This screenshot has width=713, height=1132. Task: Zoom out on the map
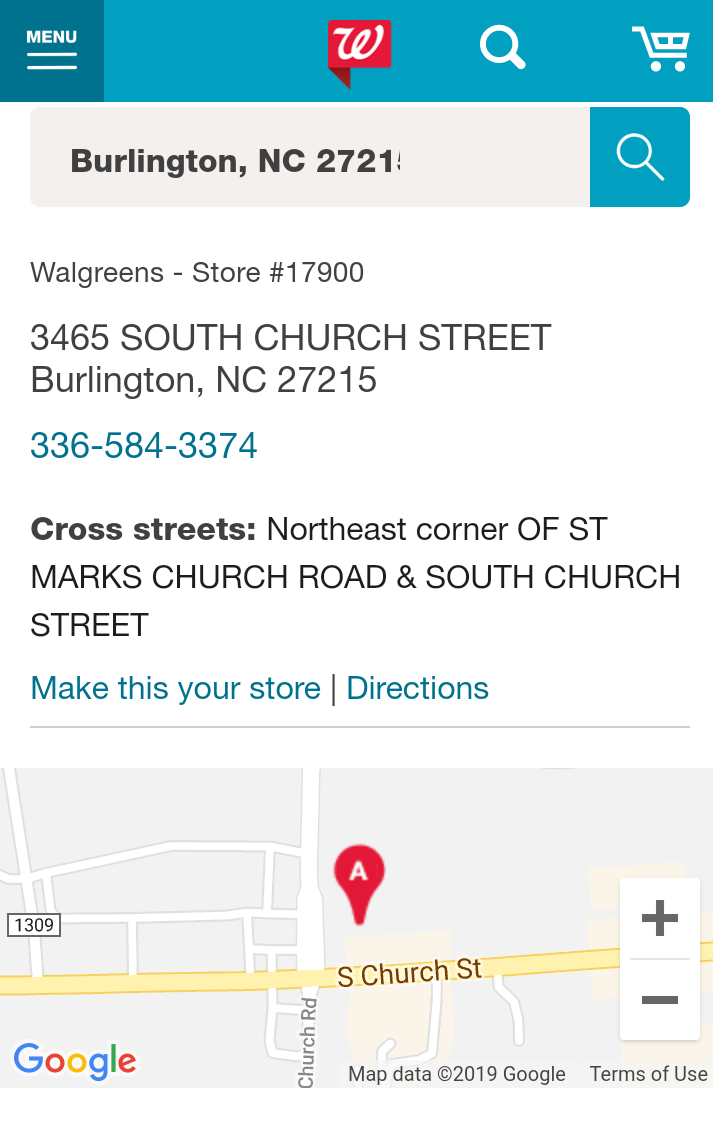tap(659, 1000)
